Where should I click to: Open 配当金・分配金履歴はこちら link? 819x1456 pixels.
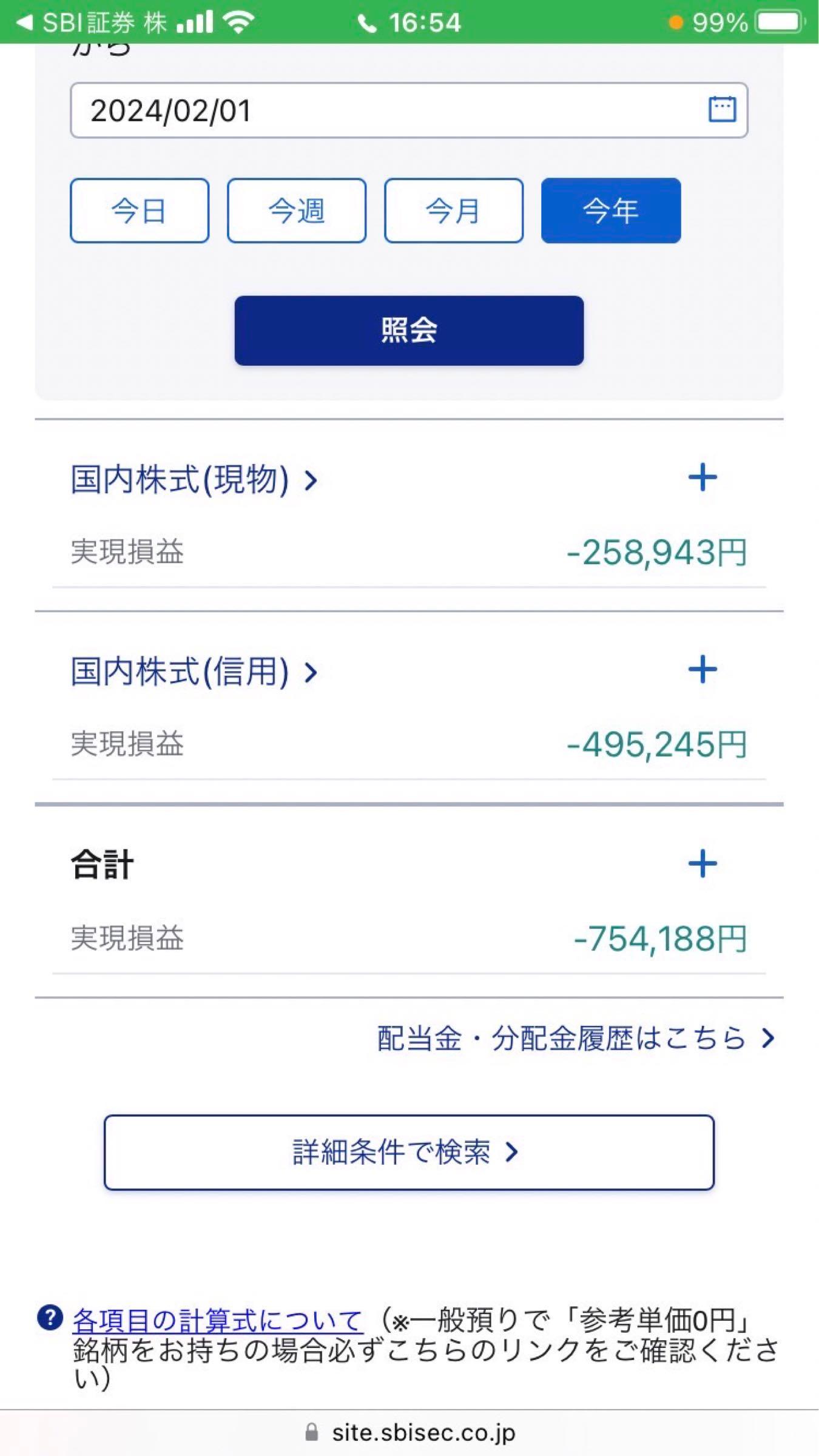pos(570,1038)
